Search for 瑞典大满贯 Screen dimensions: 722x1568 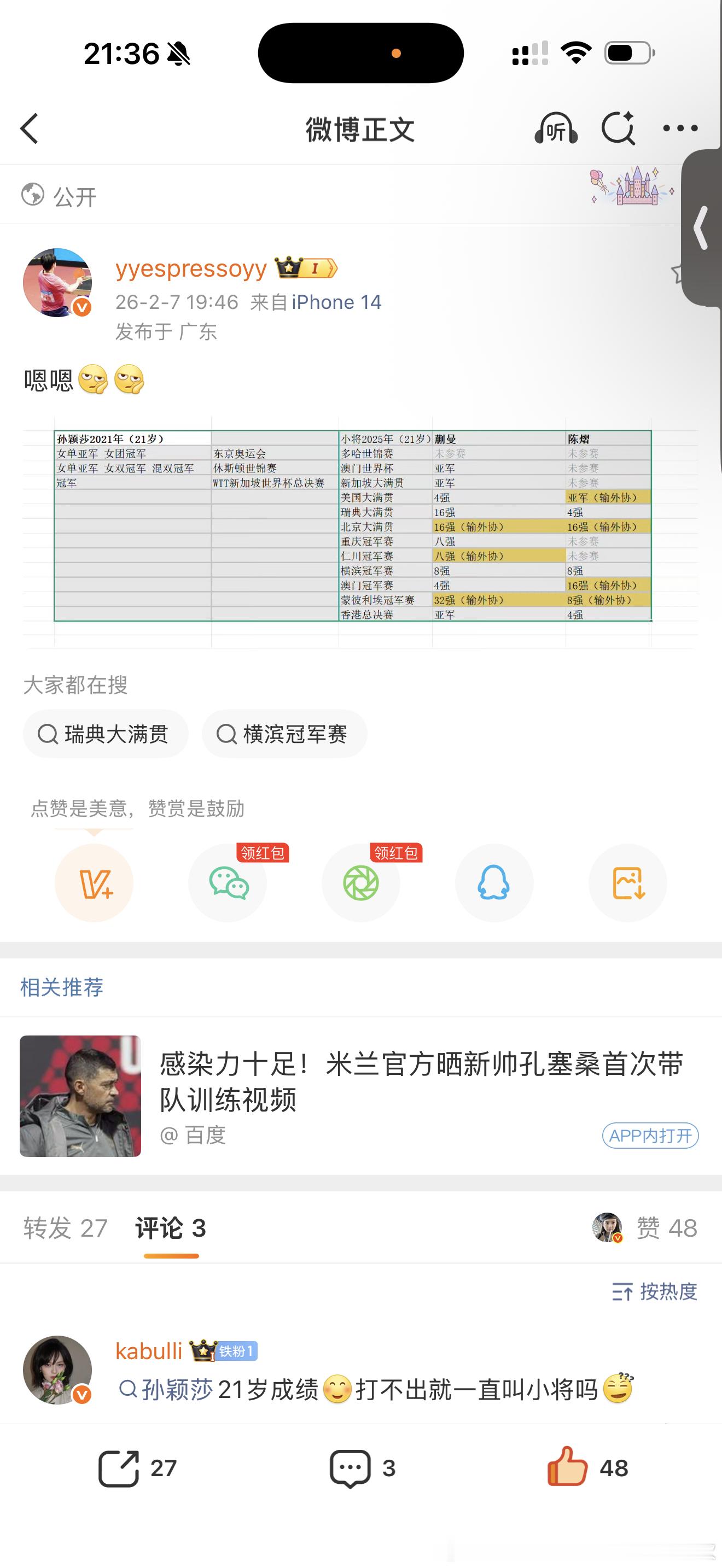click(x=106, y=734)
